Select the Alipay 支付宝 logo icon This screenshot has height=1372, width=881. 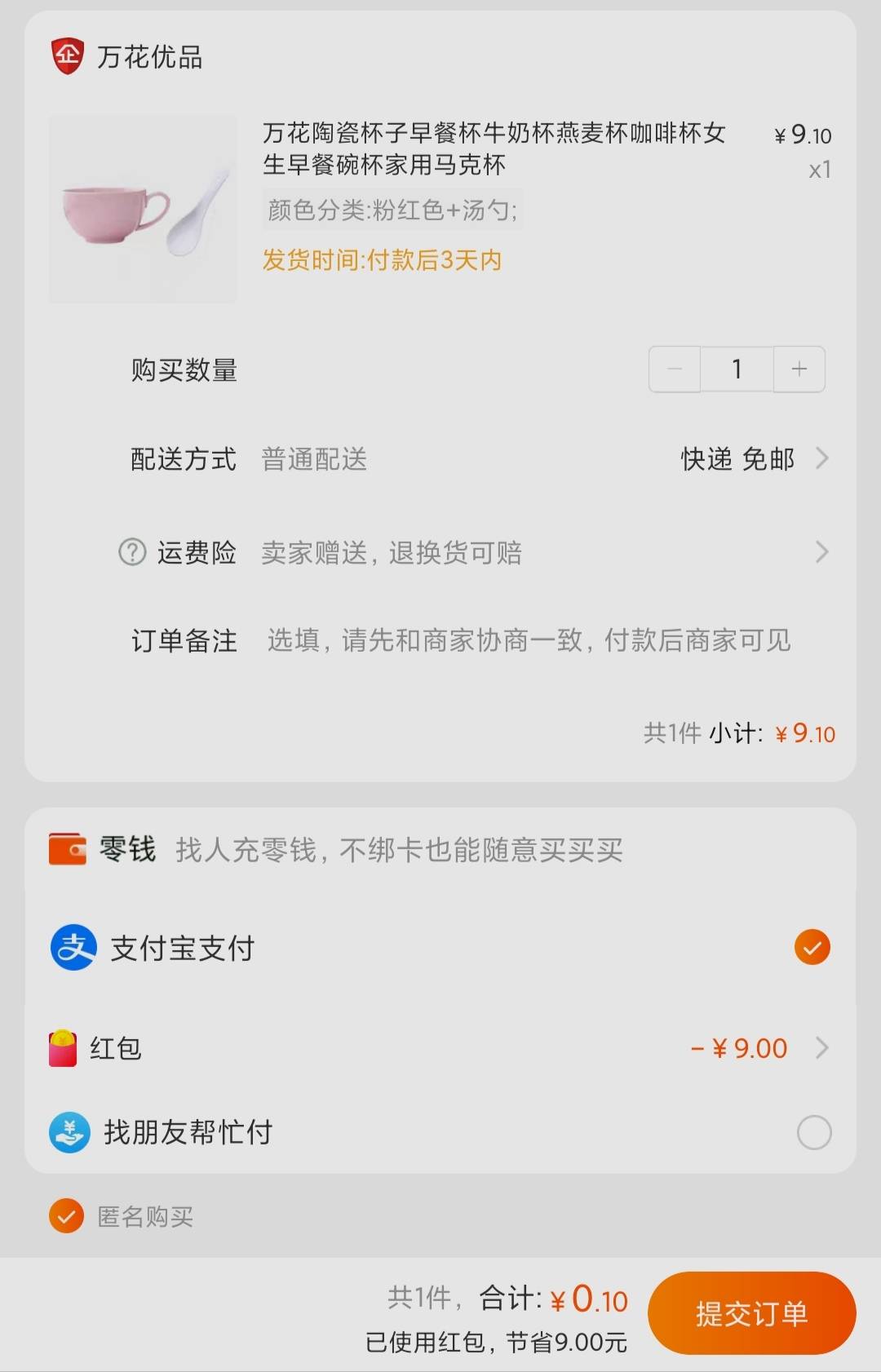(x=72, y=947)
